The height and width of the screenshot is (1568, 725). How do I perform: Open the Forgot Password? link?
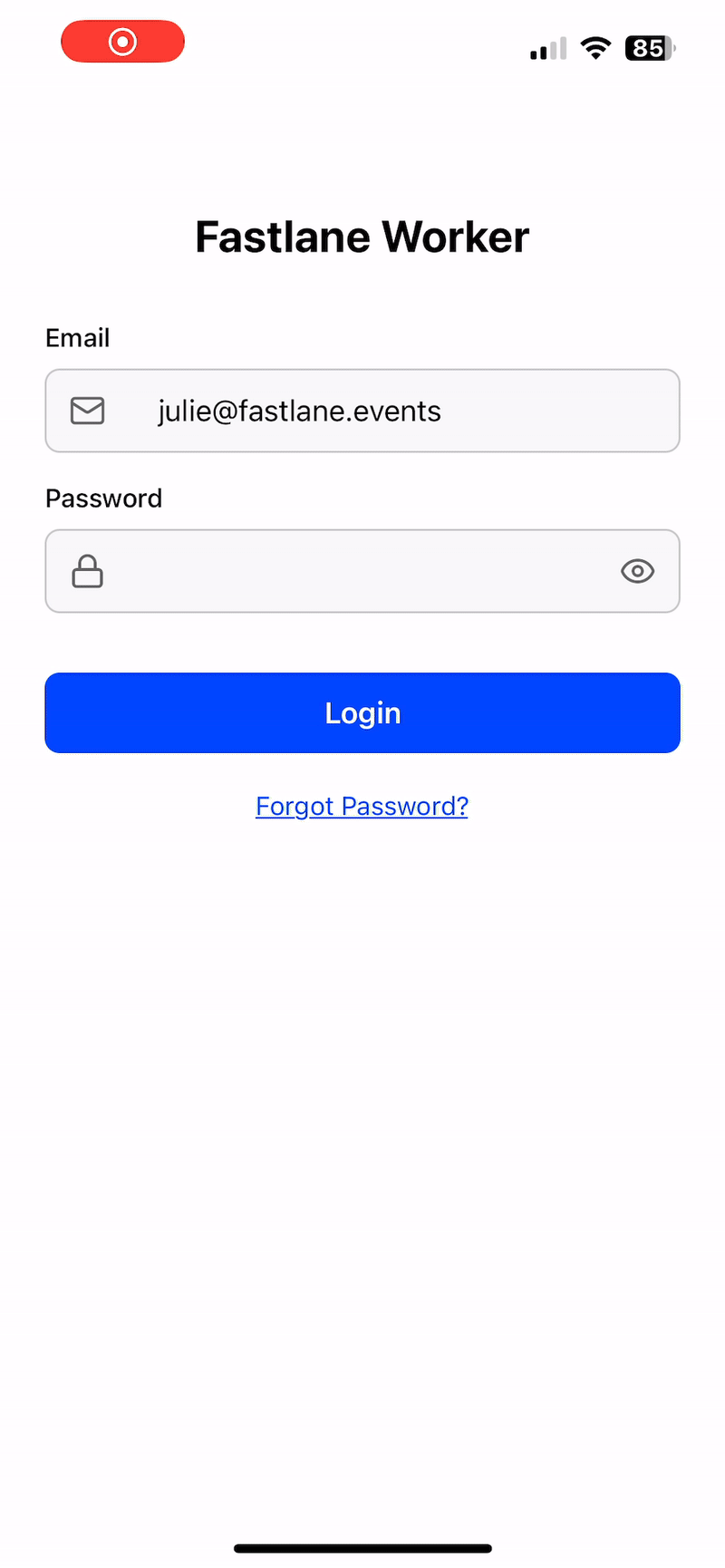pos(362,806)
